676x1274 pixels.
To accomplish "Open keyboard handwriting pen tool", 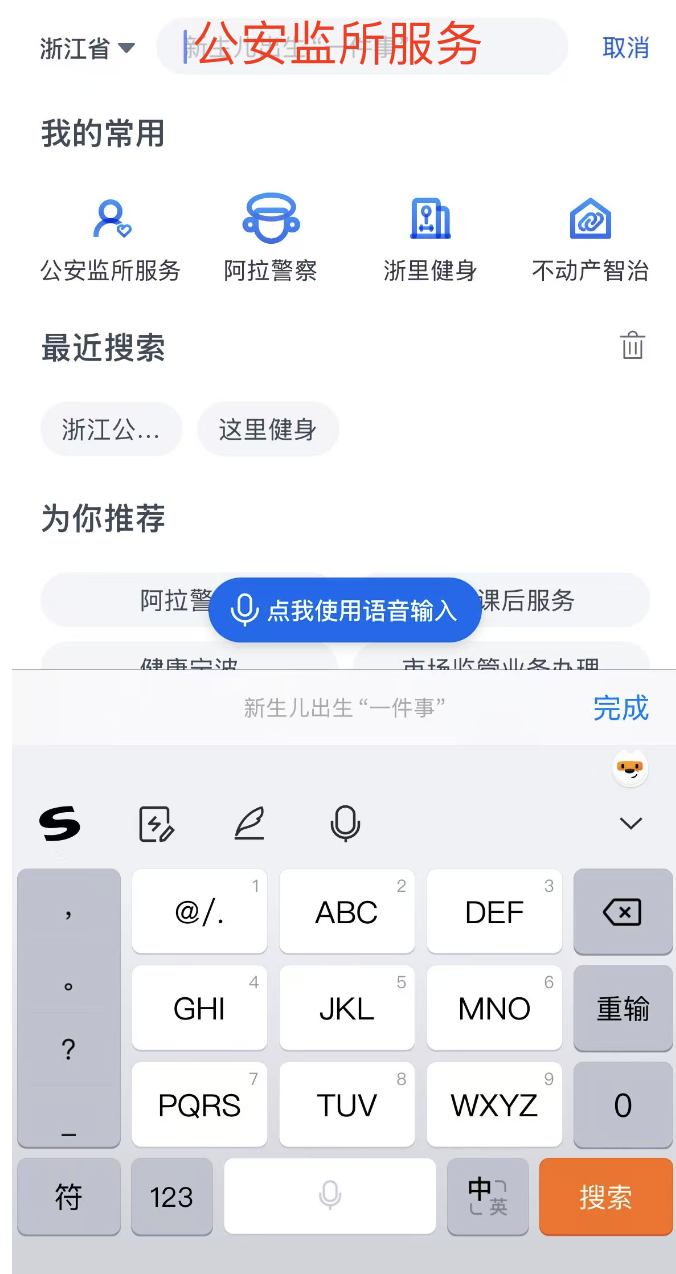I will (249, 823).
